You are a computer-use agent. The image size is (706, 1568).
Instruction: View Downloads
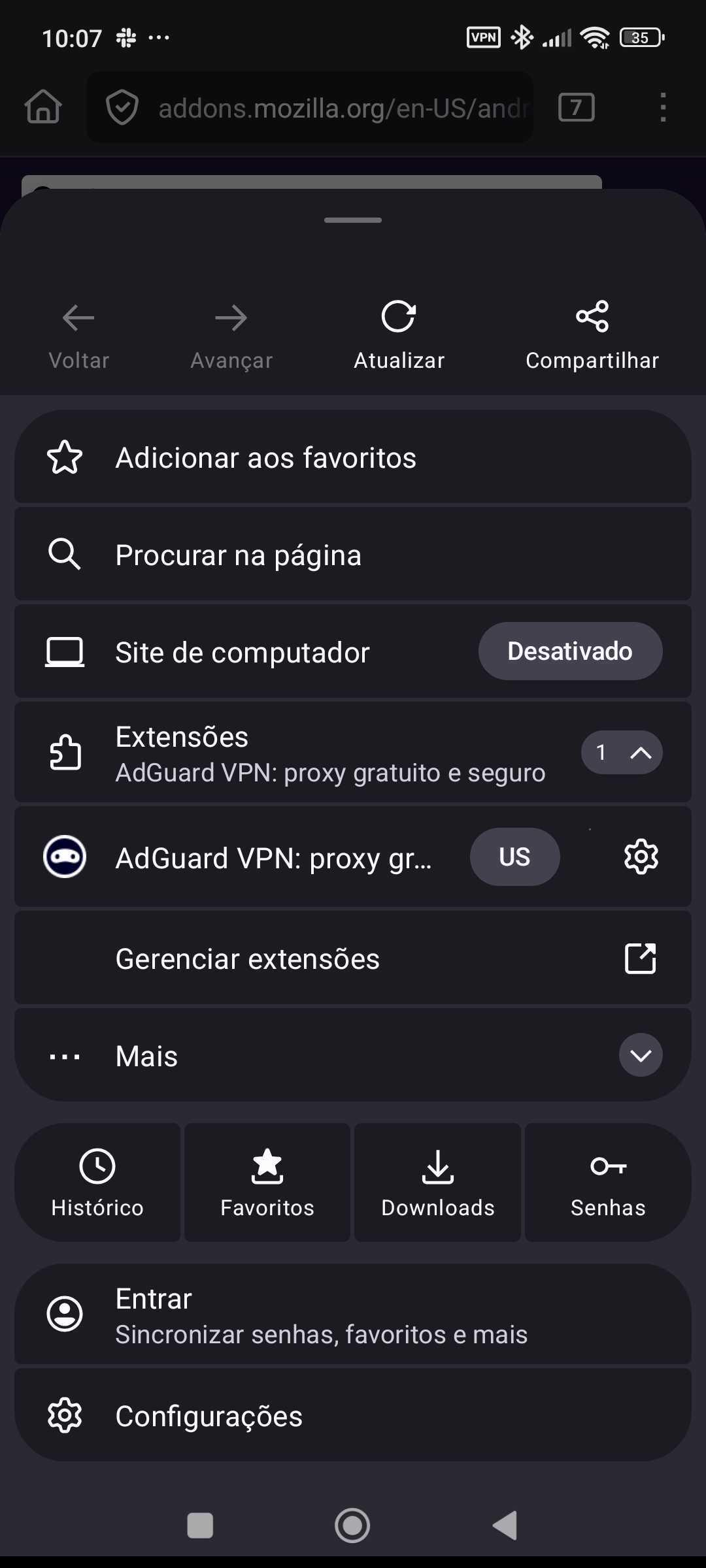pyautogui.click(x=437, y=1182)
